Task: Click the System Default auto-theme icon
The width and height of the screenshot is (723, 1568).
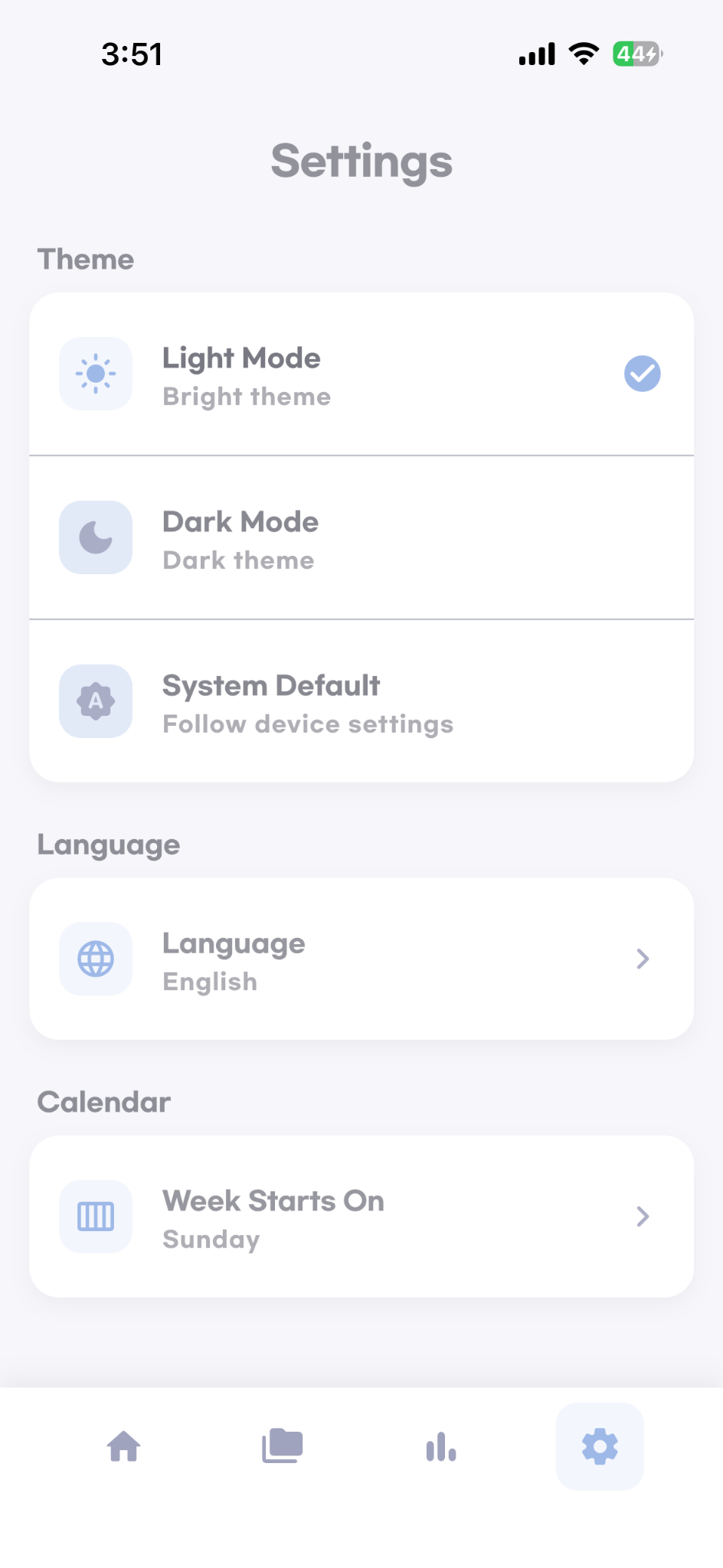Action: click(95, 701)
